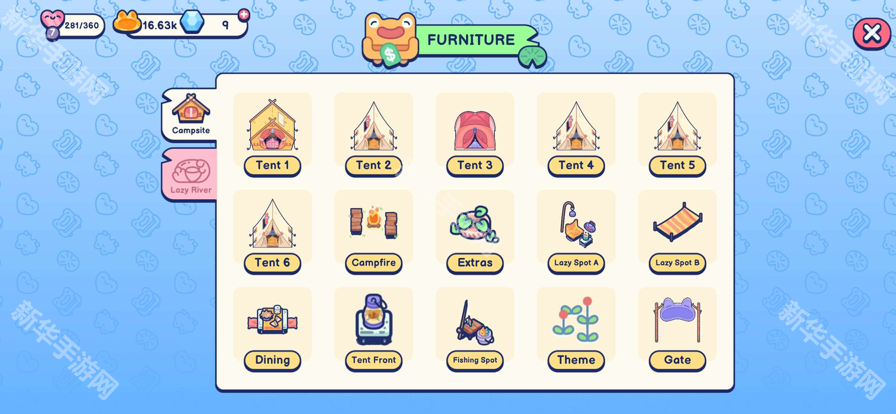
Task: Select Lazy Spot B
Action: click(677, 232)
